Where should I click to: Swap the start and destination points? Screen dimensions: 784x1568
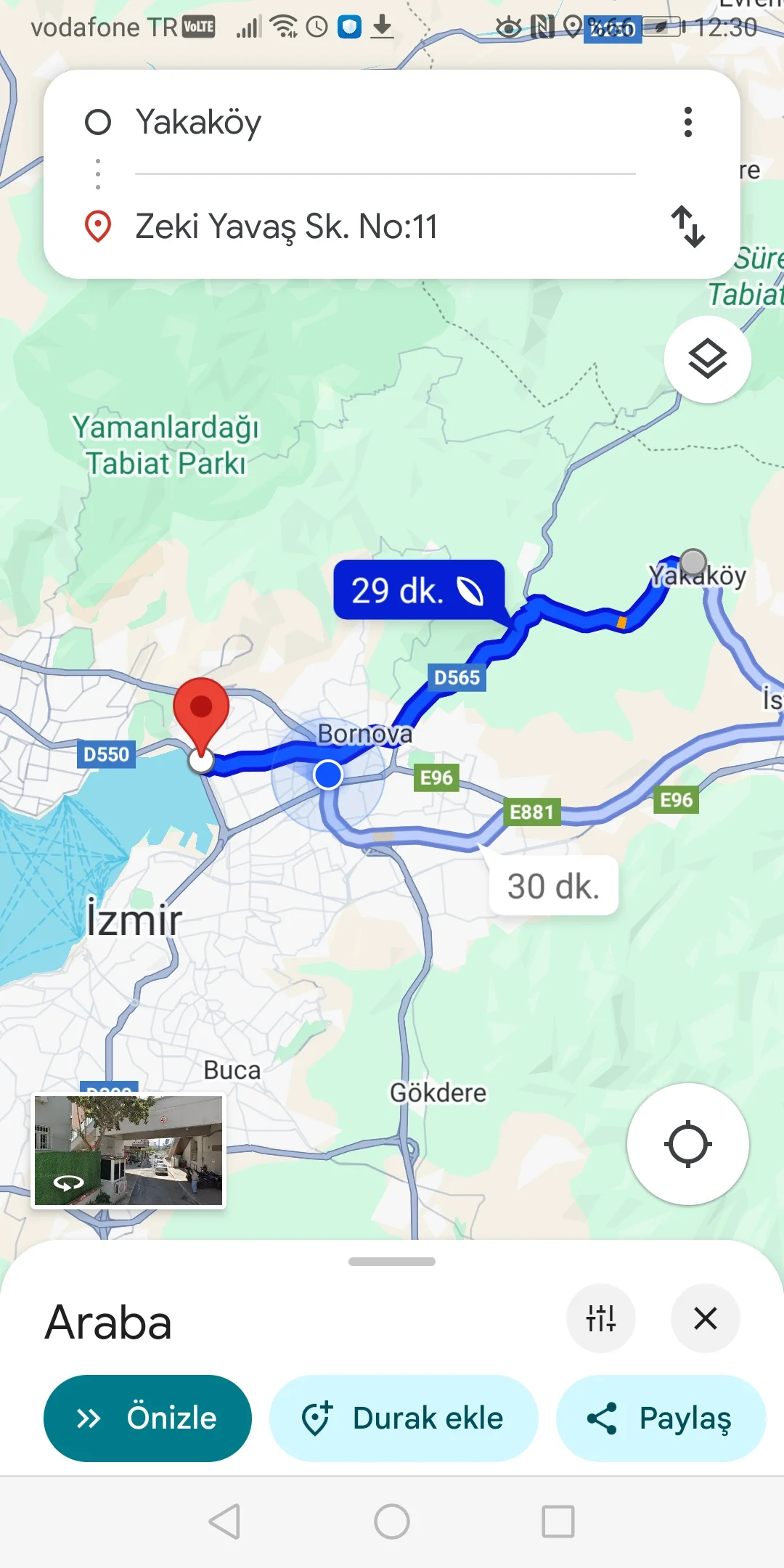click(688, 226)
